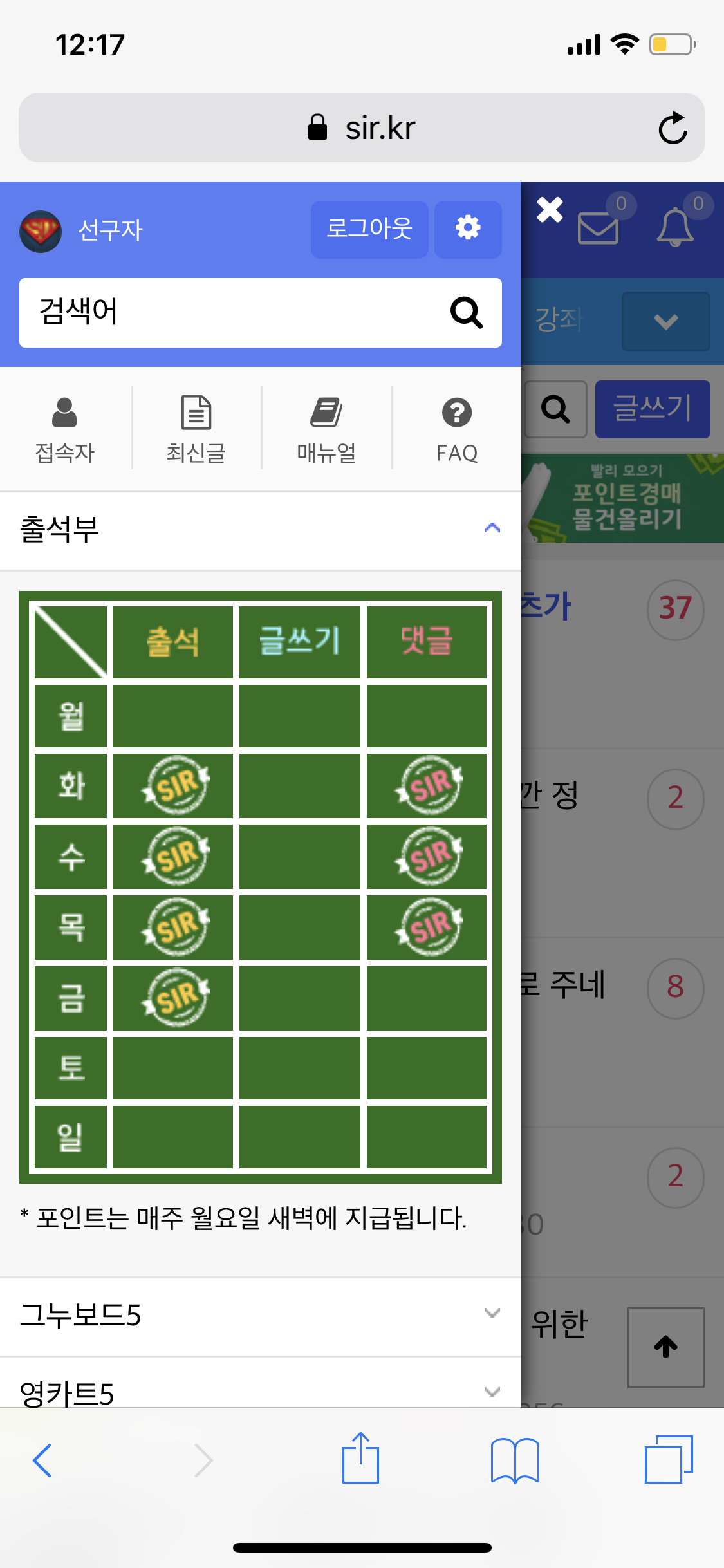Open the 매뉴얼 manual
The image size is (724, 1568).
pos(326,429)
